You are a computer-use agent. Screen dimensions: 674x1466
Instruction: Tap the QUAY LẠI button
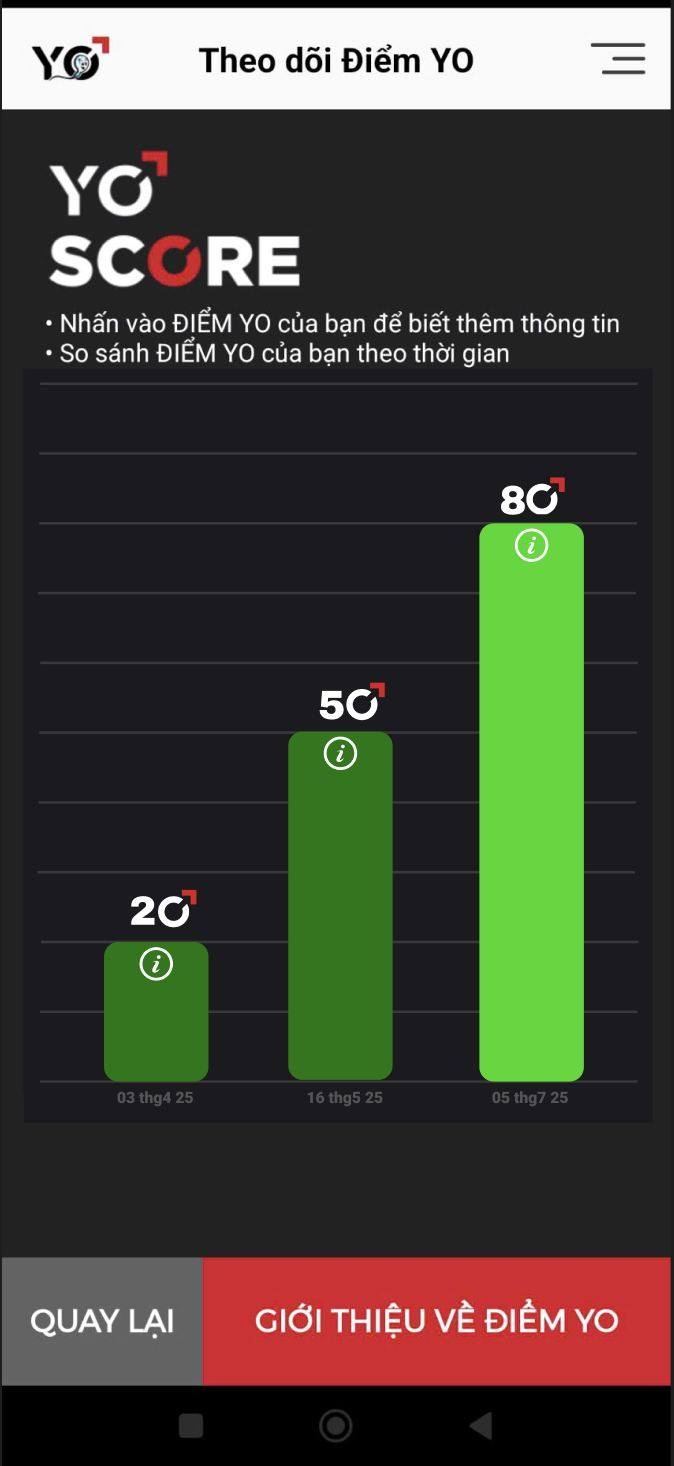tap(102, 1321)
